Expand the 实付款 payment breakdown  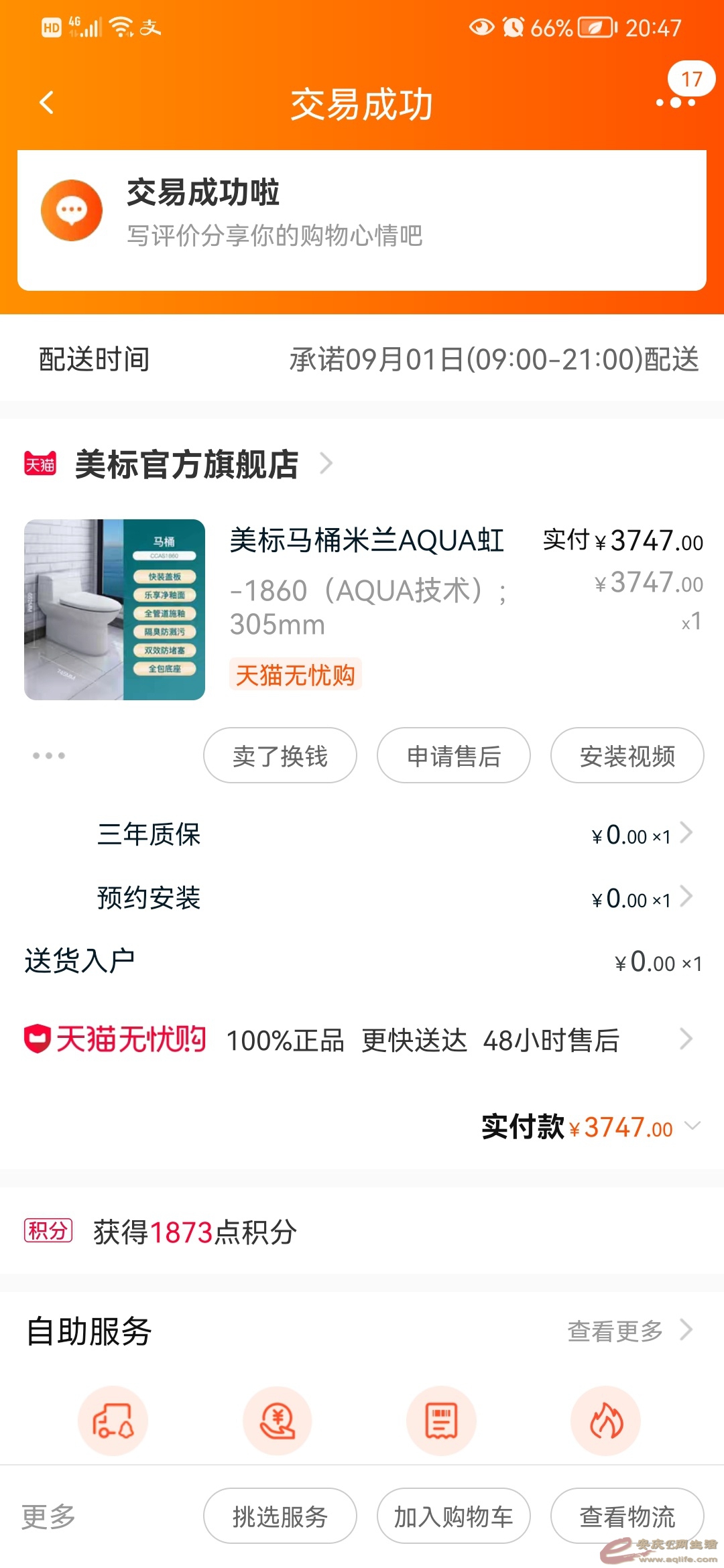point(692,1126)
